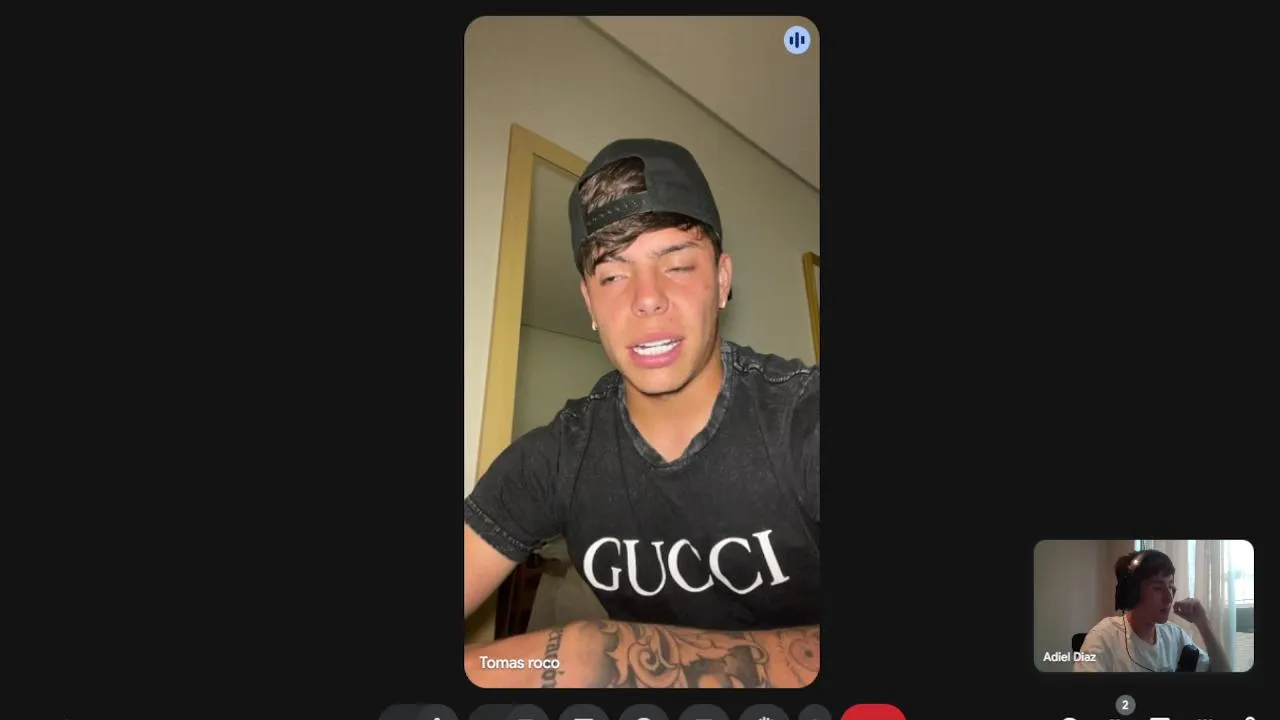The image size is (1280, 720).
Task: Hit the red leave call button
Action: click(873, 713)
